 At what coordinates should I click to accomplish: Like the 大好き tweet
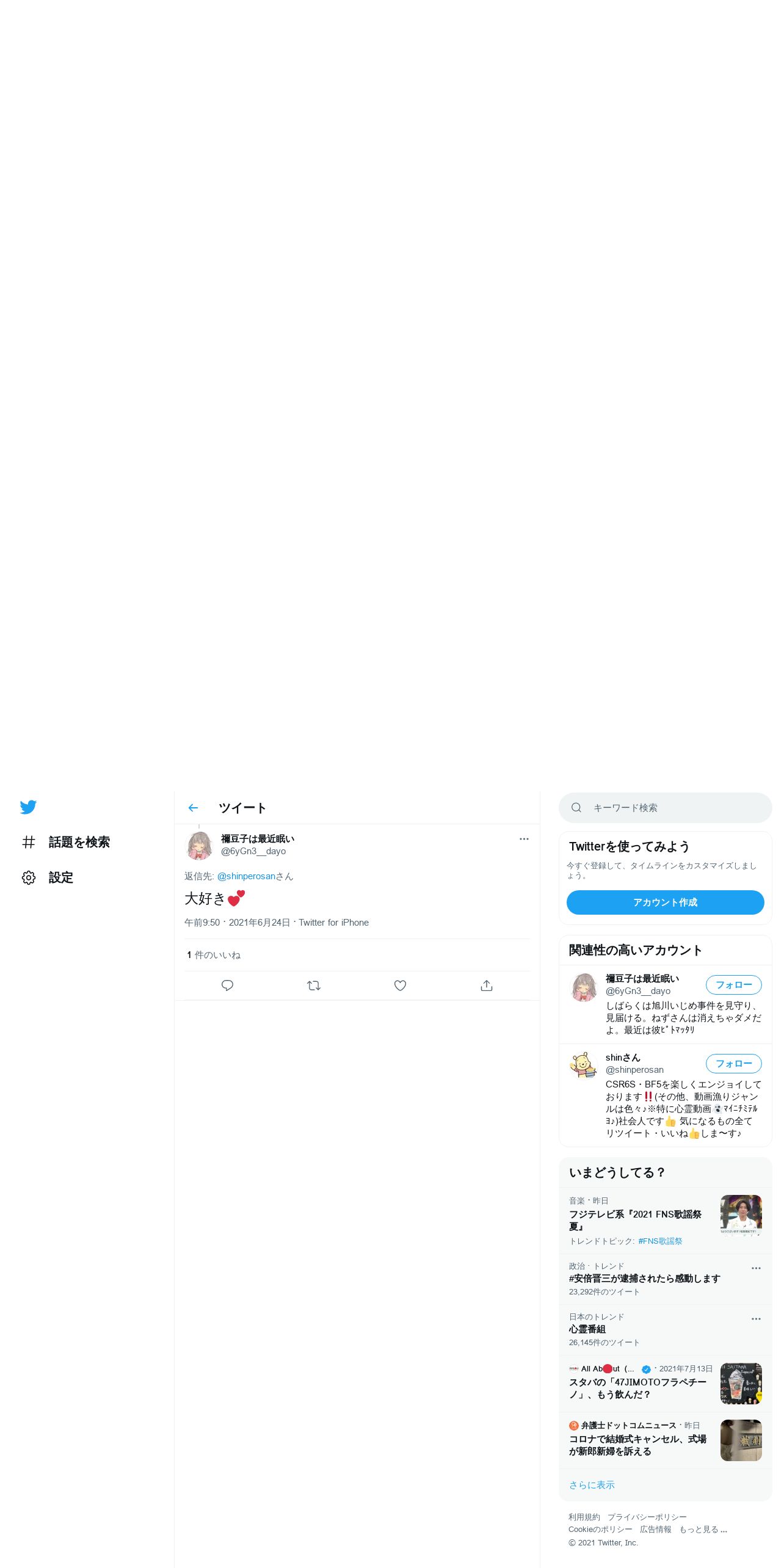click(400, 985)
